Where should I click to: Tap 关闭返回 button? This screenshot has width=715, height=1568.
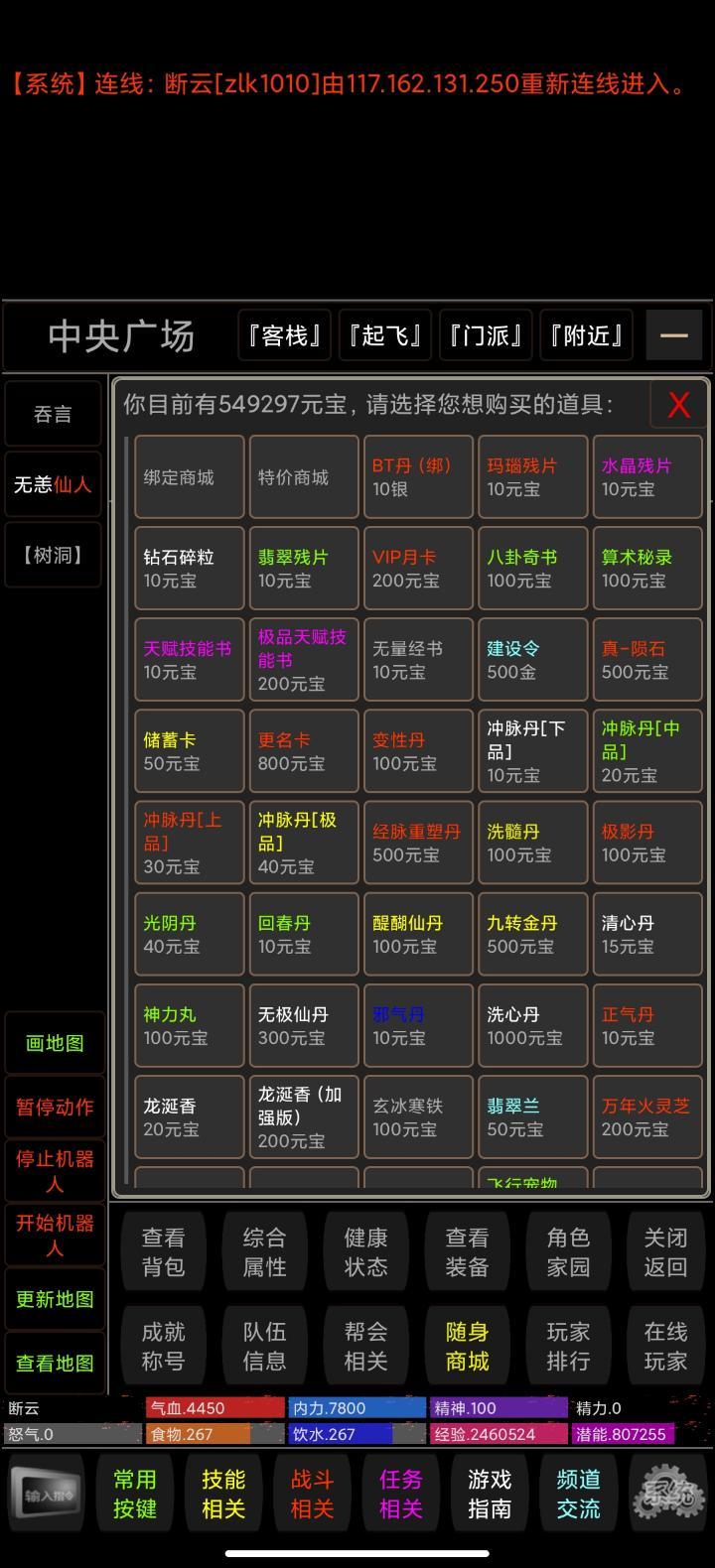pyautogui.click(x=665, y=1251)
